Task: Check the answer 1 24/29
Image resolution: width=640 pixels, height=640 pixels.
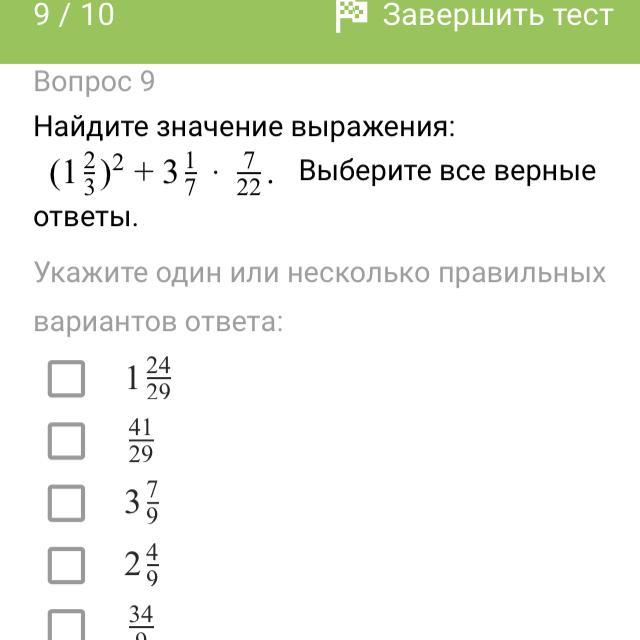Action: point(67,378)
